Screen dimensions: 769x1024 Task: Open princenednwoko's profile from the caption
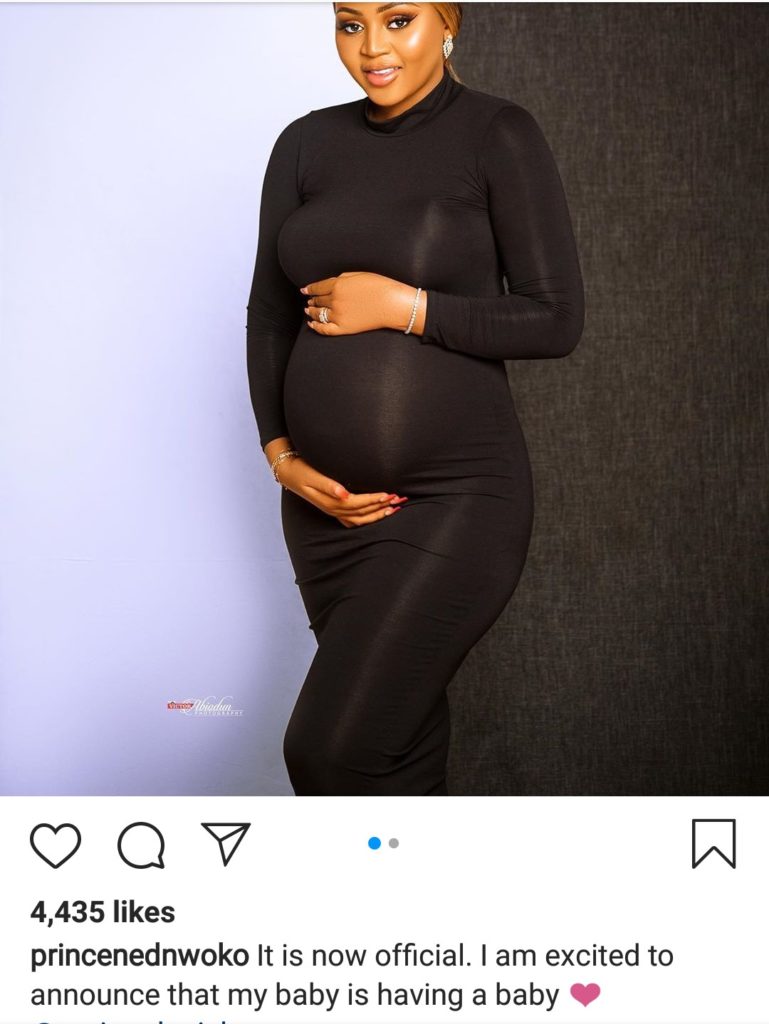(140, 955)
